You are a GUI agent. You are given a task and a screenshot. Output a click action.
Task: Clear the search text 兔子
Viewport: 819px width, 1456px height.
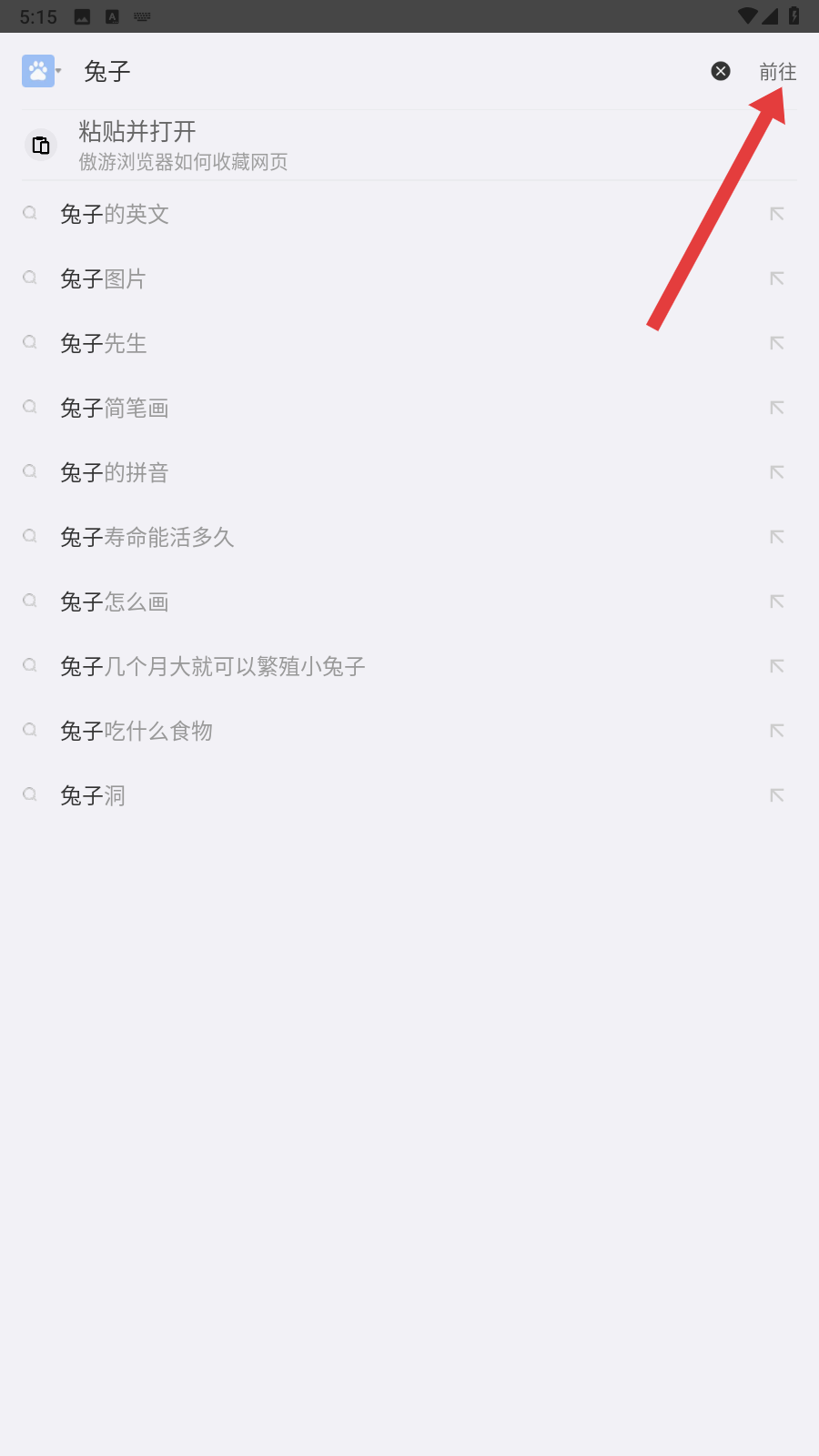coord(721,71)
